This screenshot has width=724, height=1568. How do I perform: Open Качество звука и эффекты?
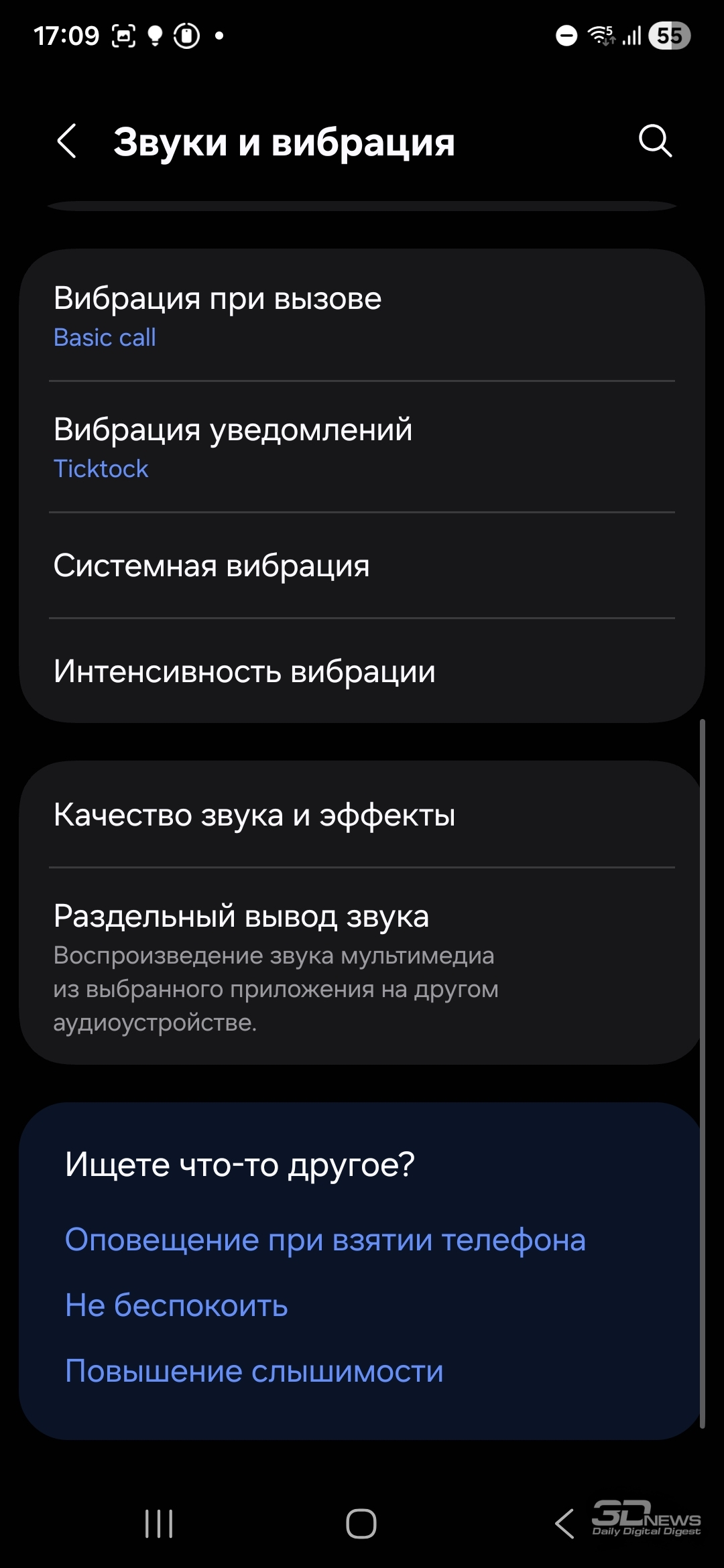pyautogui.click(x=362, y=815)
